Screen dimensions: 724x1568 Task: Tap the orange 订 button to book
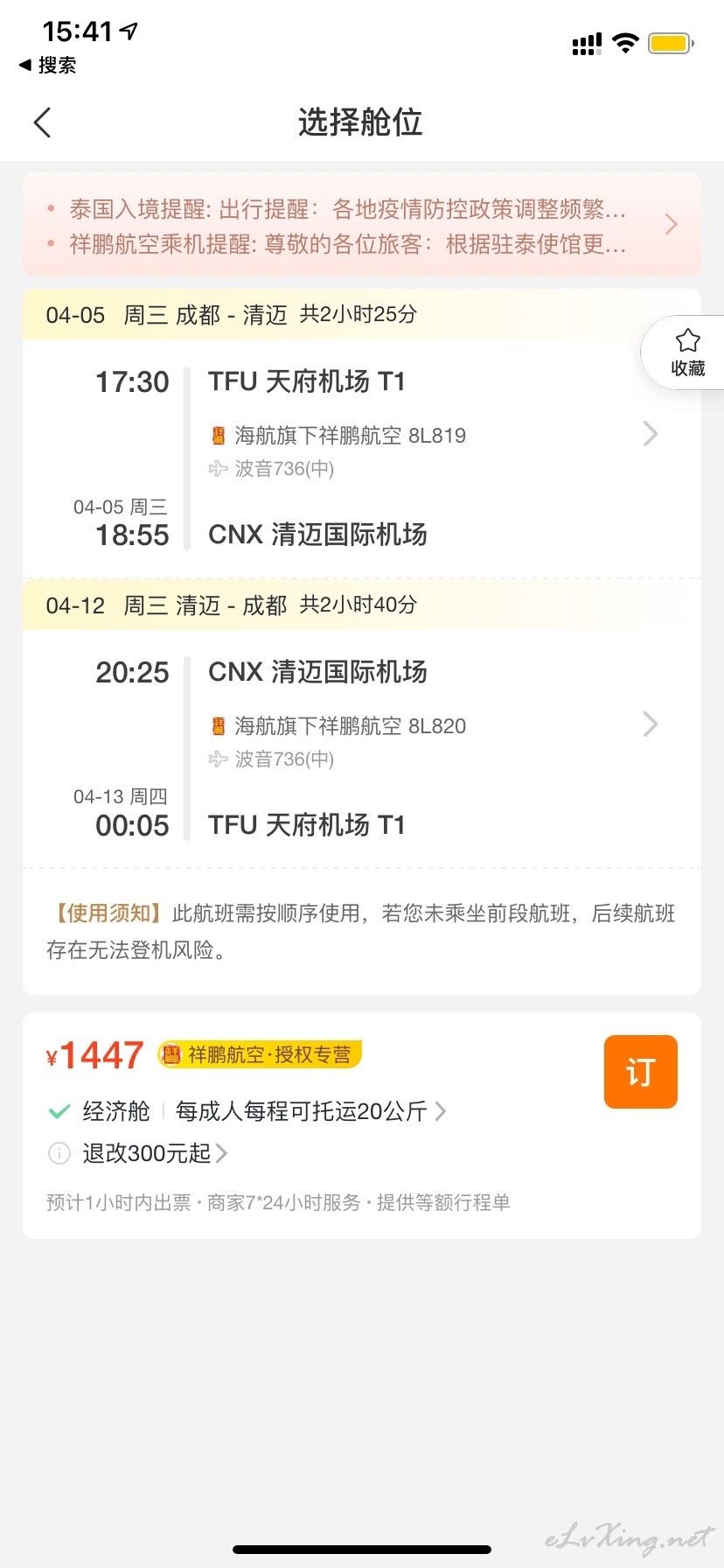[641, 1072]
